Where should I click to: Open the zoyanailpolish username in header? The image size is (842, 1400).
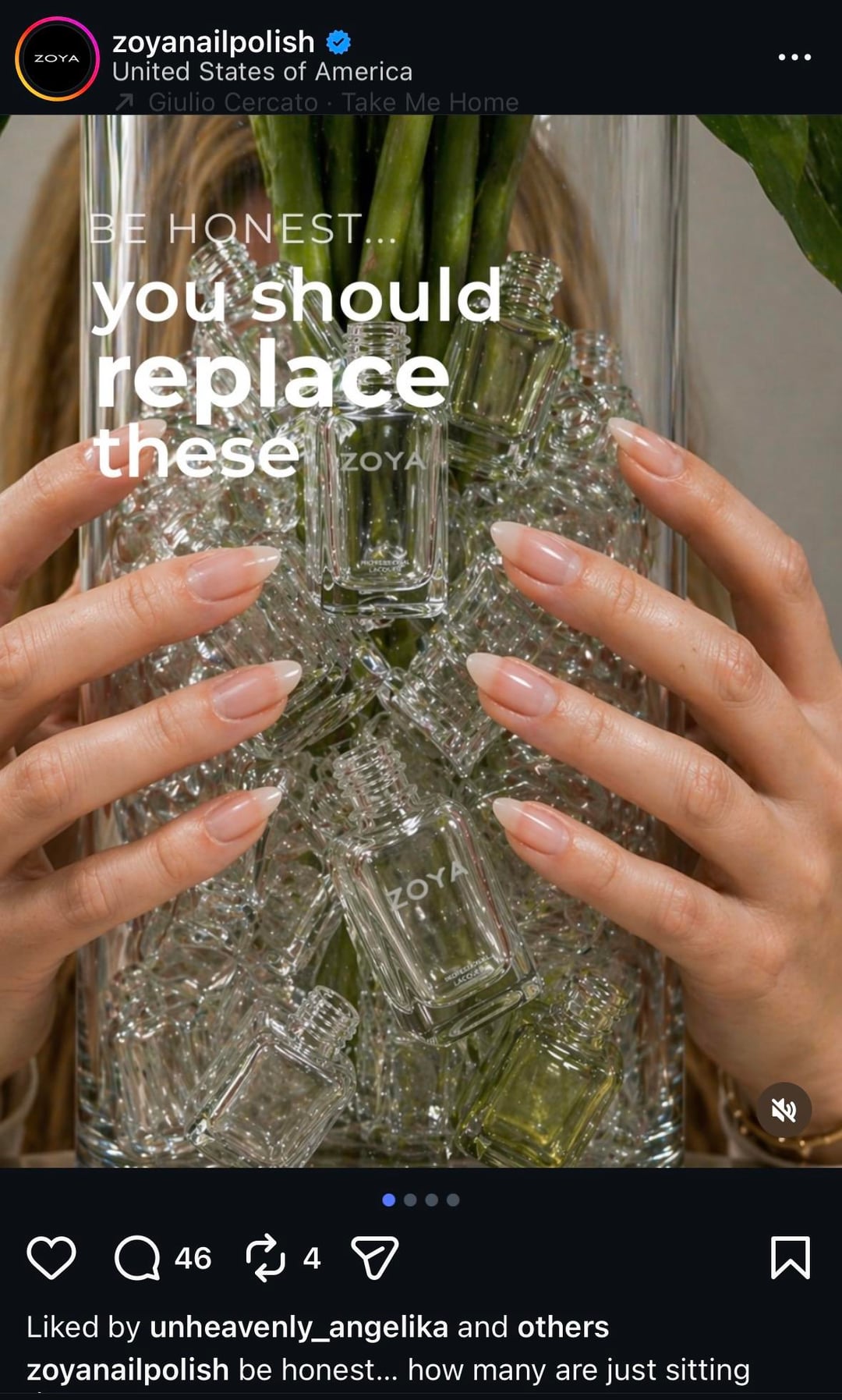(213, 41)
